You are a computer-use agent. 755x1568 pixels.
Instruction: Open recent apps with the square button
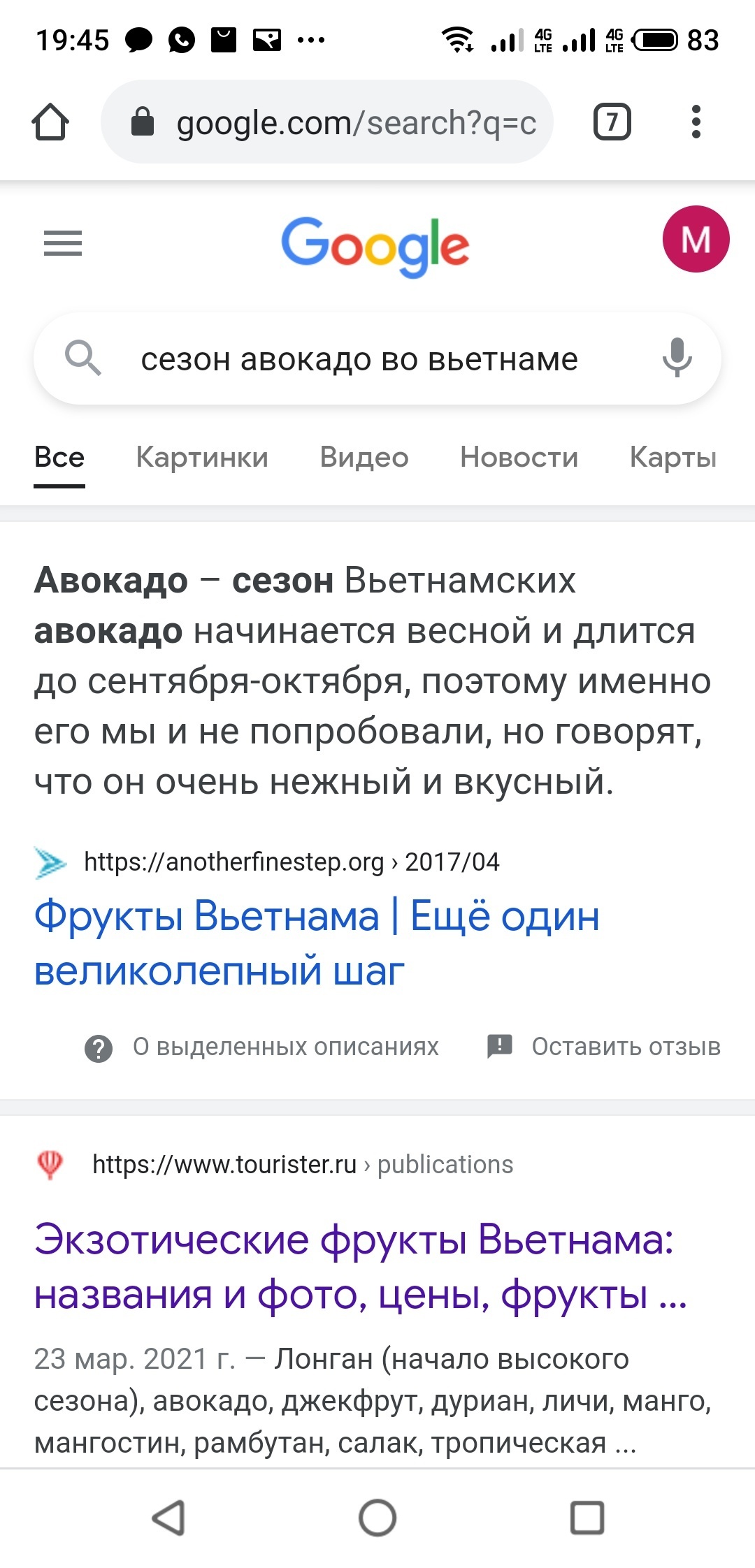[x=587, y=1518]
